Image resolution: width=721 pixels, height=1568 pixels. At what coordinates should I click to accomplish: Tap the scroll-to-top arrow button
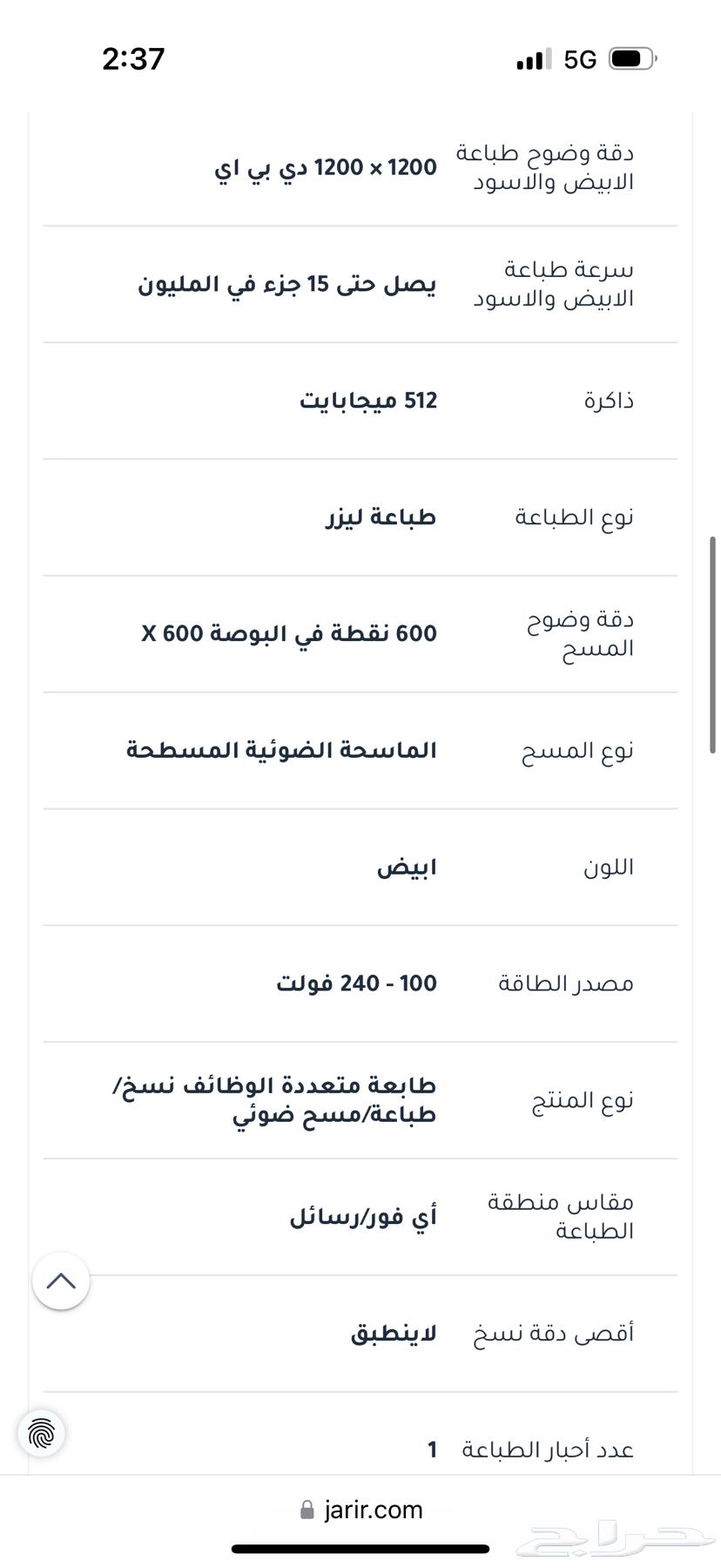61,1281
